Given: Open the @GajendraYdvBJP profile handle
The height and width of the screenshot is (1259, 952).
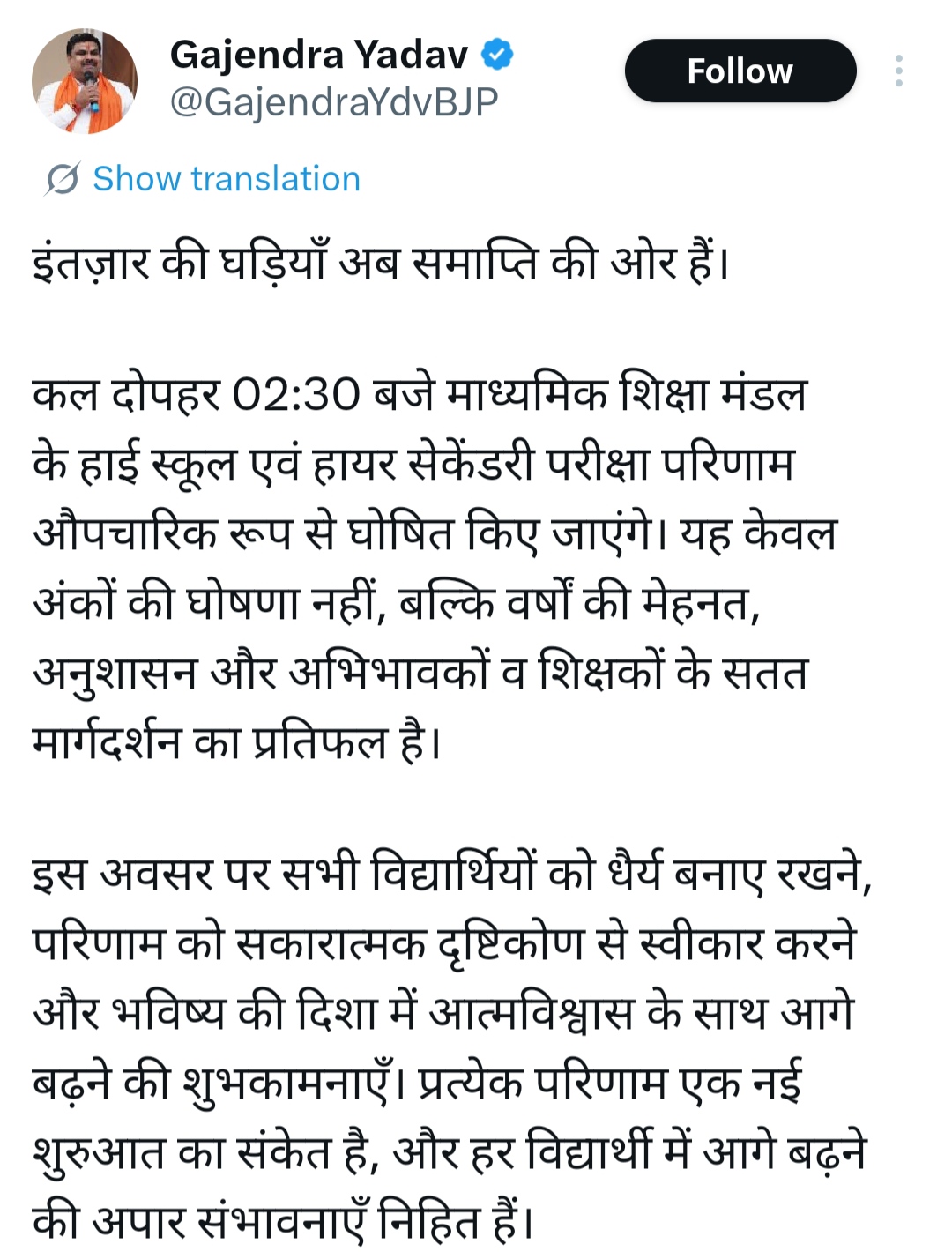Looking at the screenshot, I should pos(333,102).
